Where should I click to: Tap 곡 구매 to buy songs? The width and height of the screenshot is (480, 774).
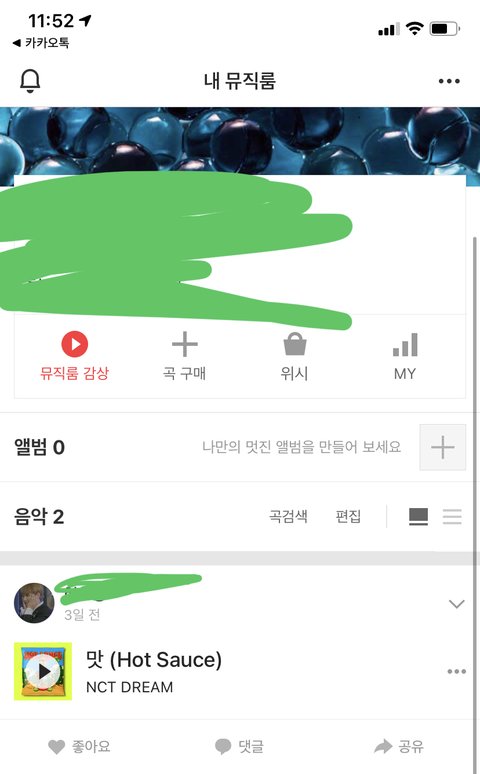(185, 356)
